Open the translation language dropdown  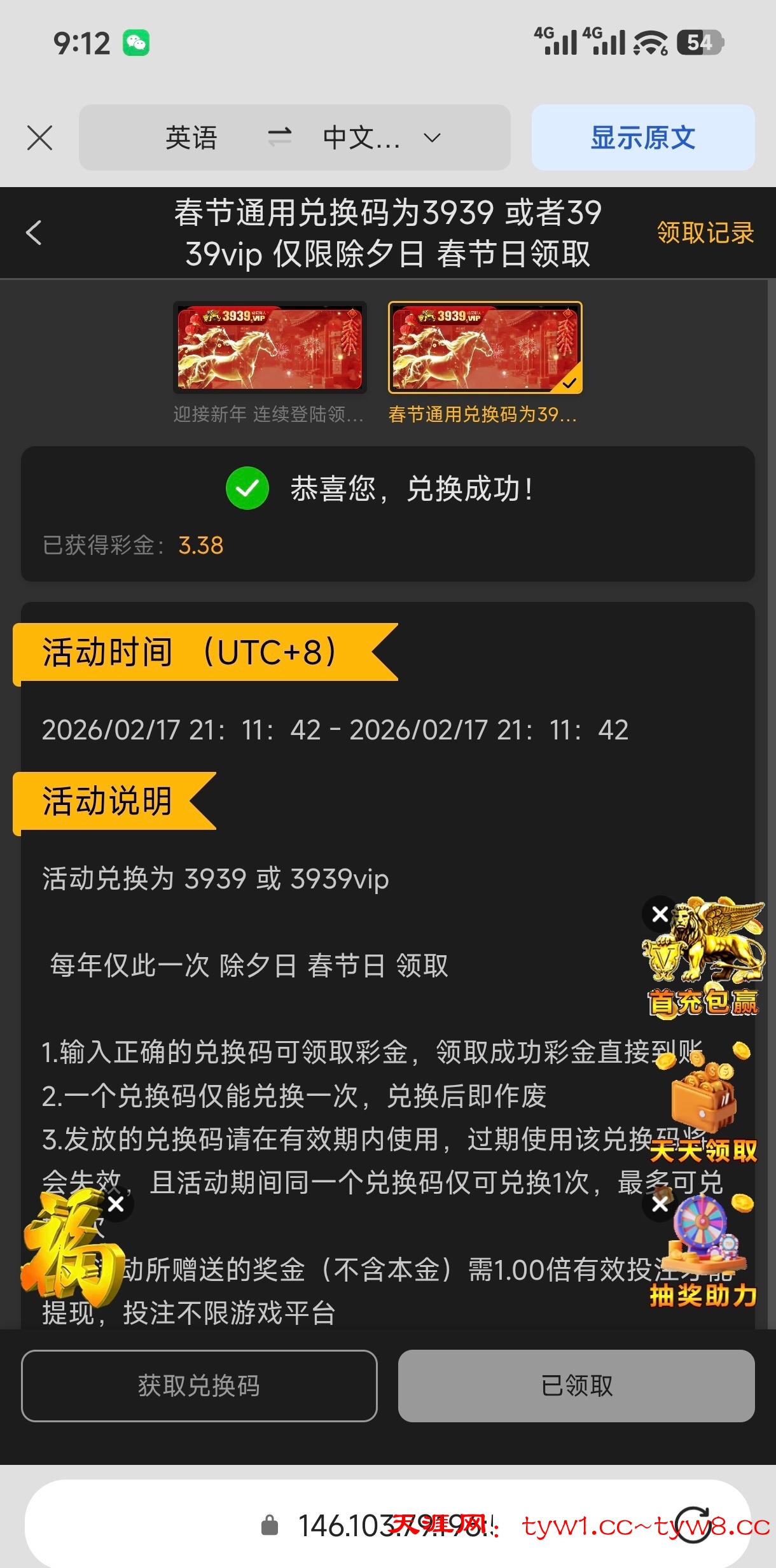432,137
